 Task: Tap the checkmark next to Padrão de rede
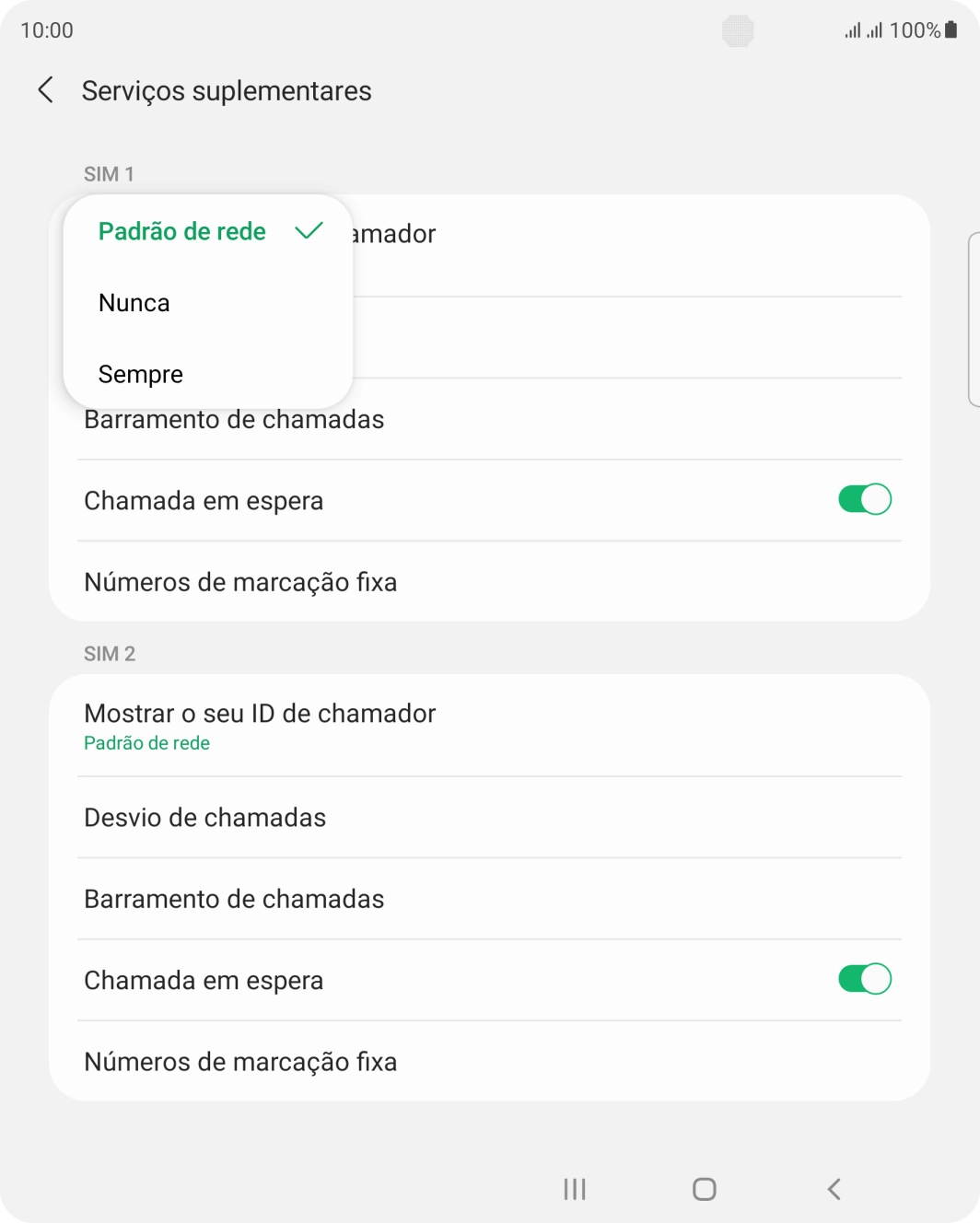pos(309,231)
